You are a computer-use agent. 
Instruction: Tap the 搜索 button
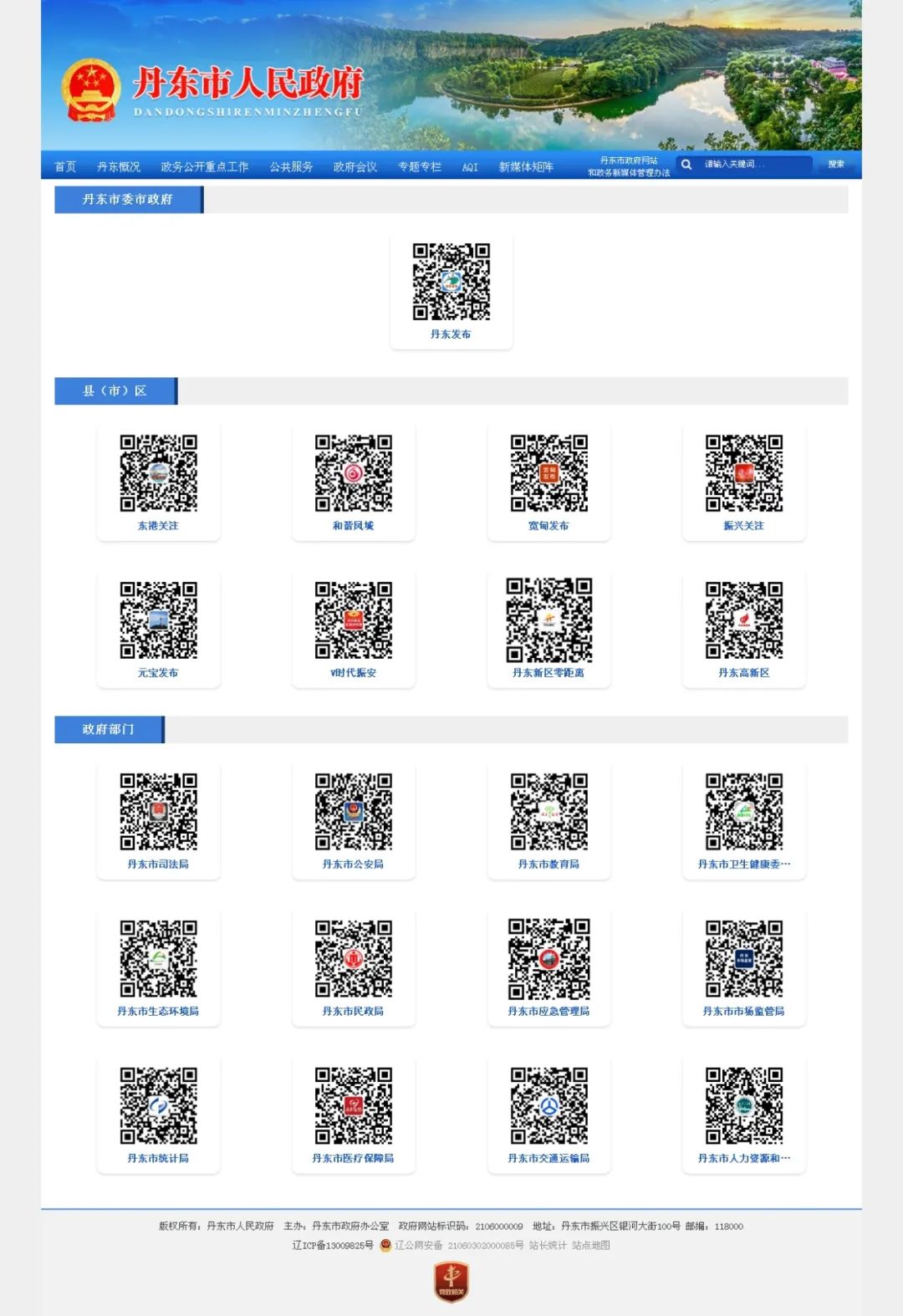tap(835, 165)
